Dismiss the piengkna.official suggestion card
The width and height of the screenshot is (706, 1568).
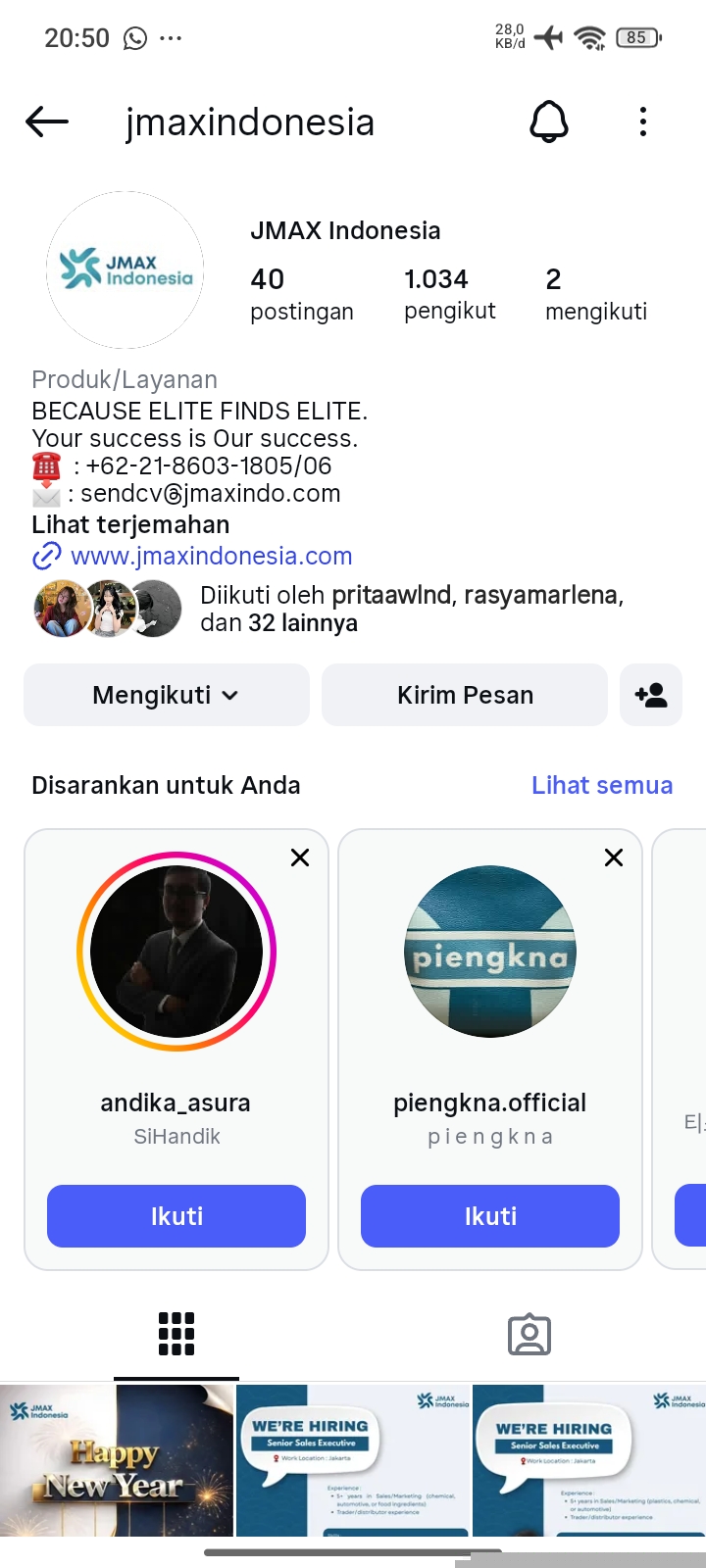pos(614,857)
